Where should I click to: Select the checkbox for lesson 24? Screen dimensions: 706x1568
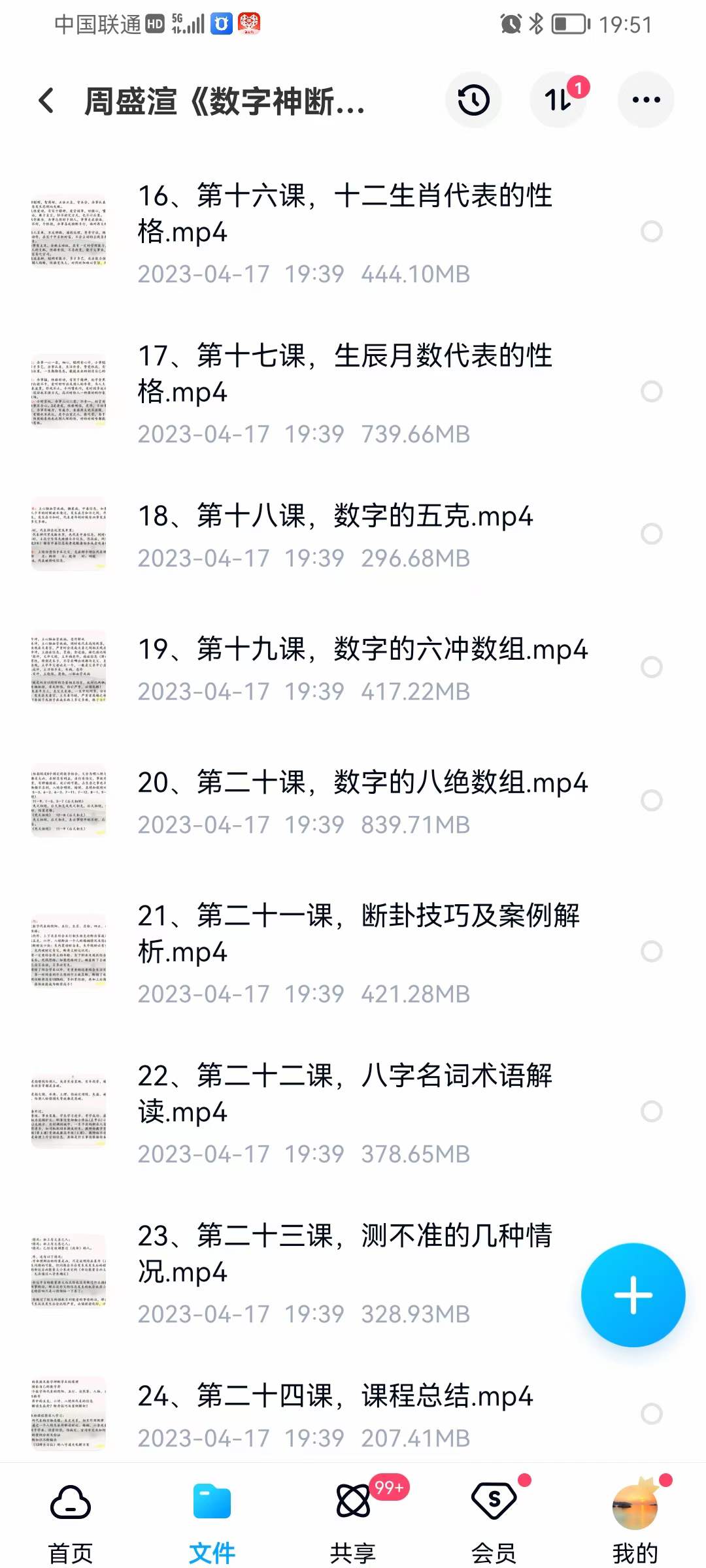pos(653,1411)
